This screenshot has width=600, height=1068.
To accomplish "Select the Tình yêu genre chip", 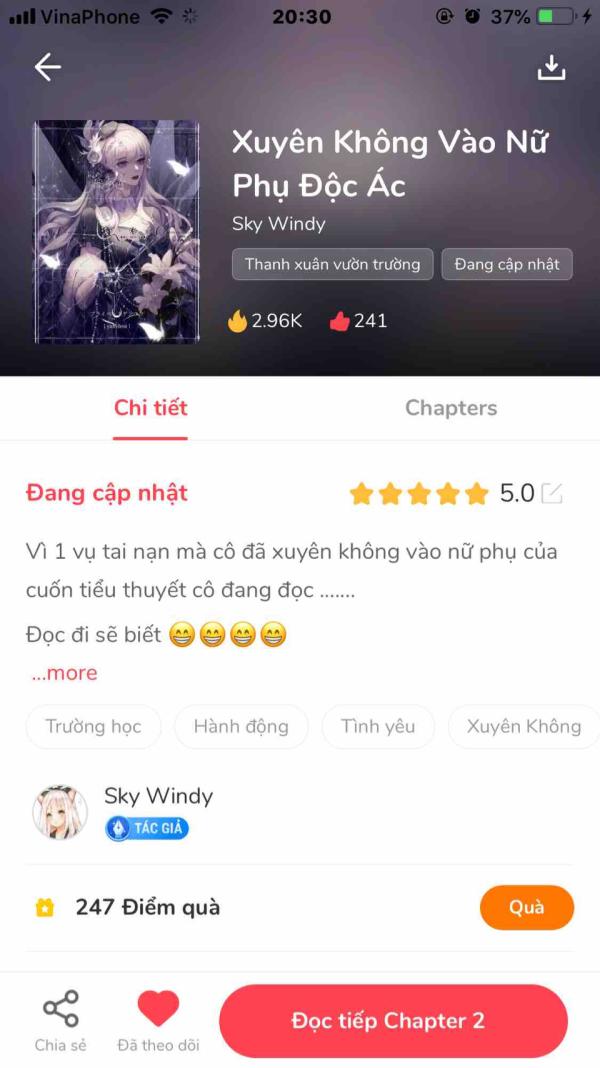I will (x=377, y=727).
